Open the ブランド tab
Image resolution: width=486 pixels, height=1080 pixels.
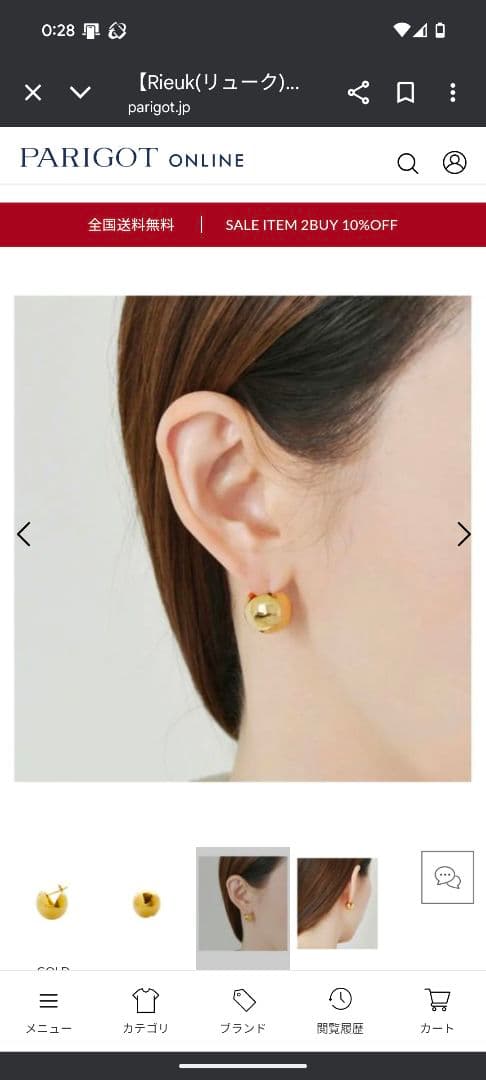(243, 1011)
